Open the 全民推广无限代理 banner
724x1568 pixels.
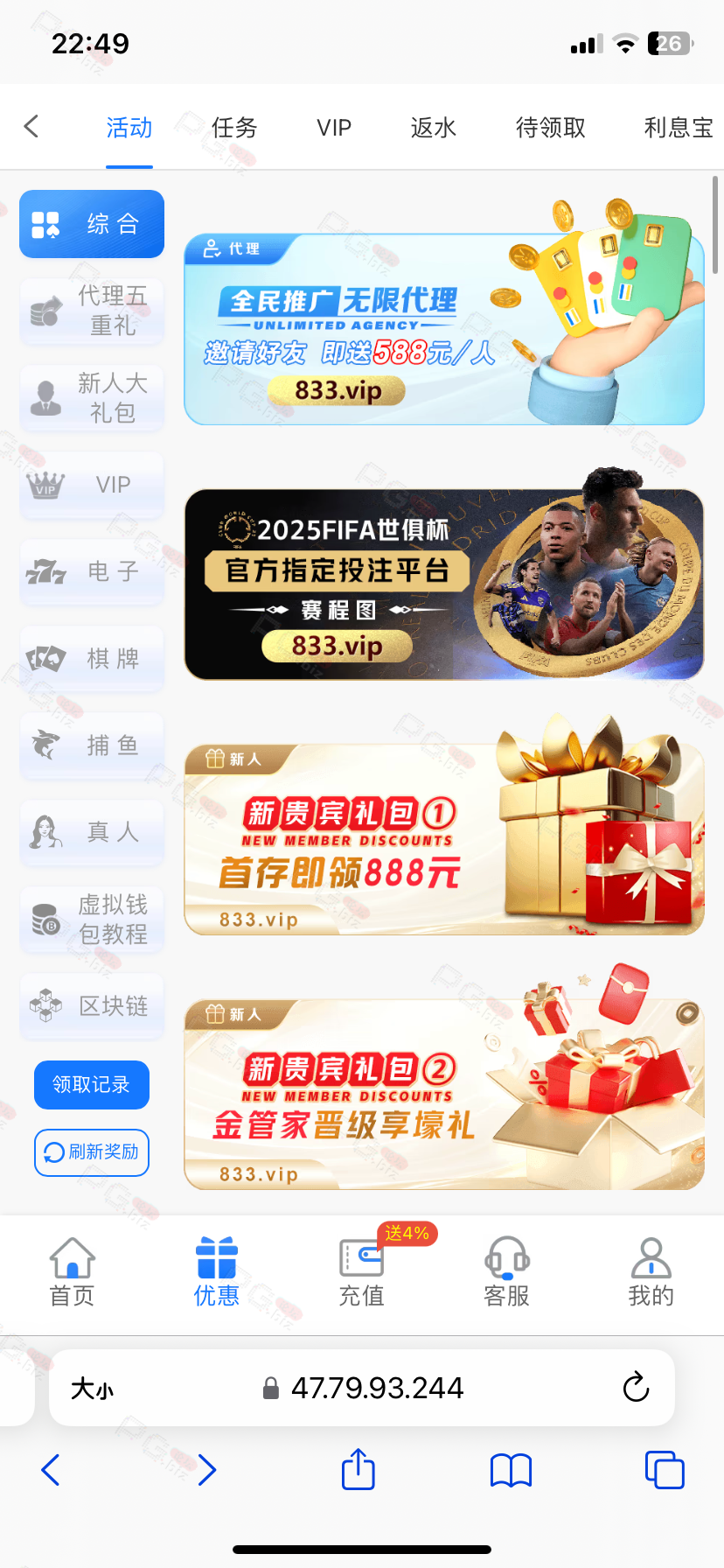tap(444, 329)
